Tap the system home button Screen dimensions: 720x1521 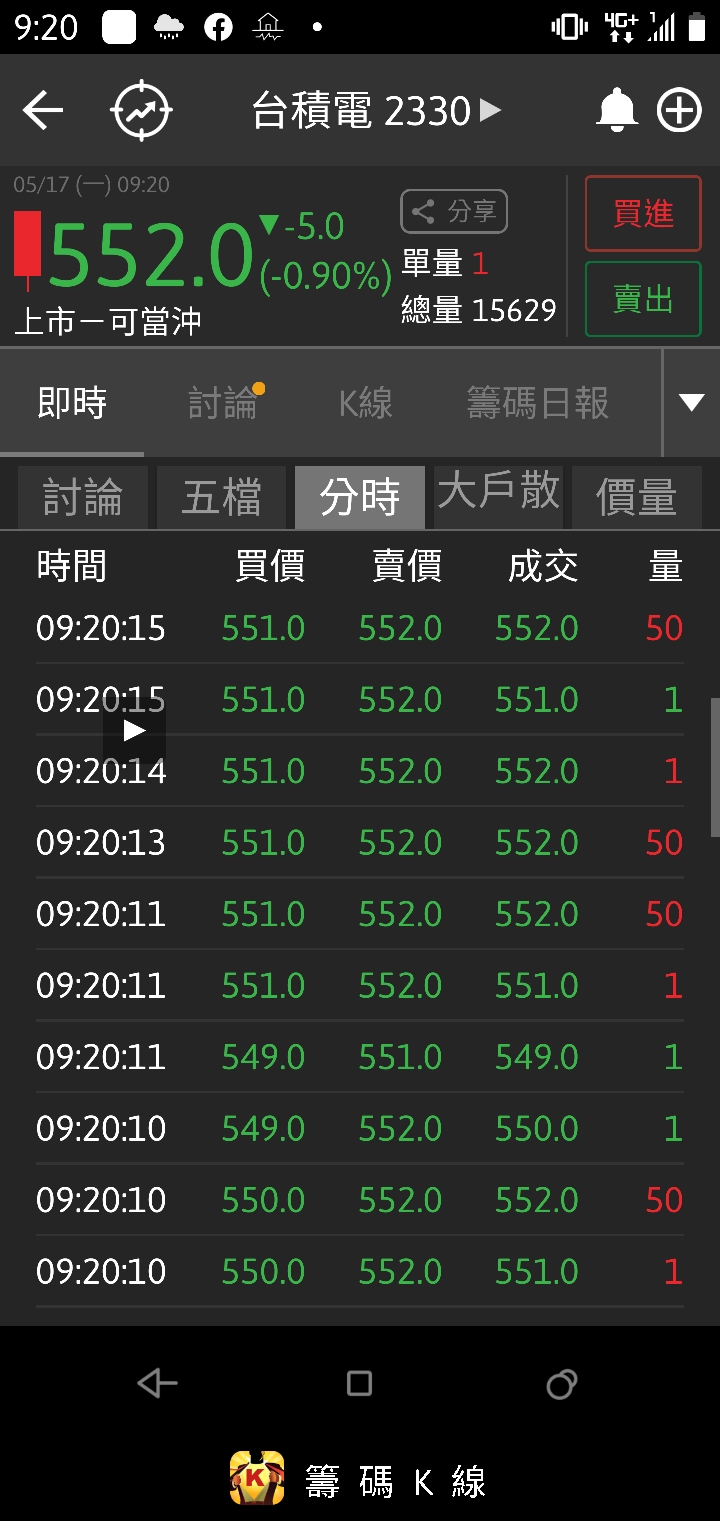click(x=359, y=1383)
